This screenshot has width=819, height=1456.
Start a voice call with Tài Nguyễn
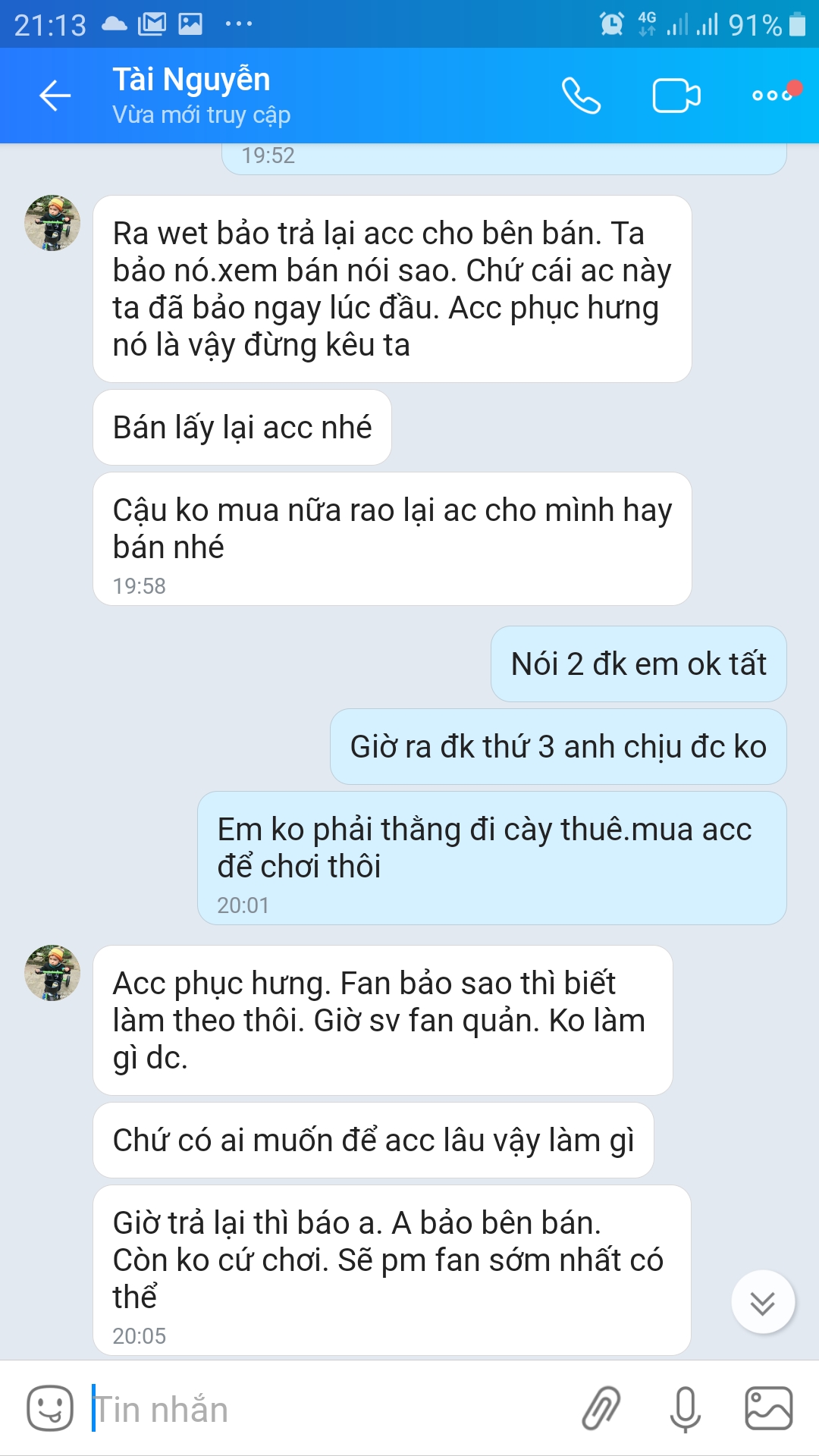click(x=581, y=96)
